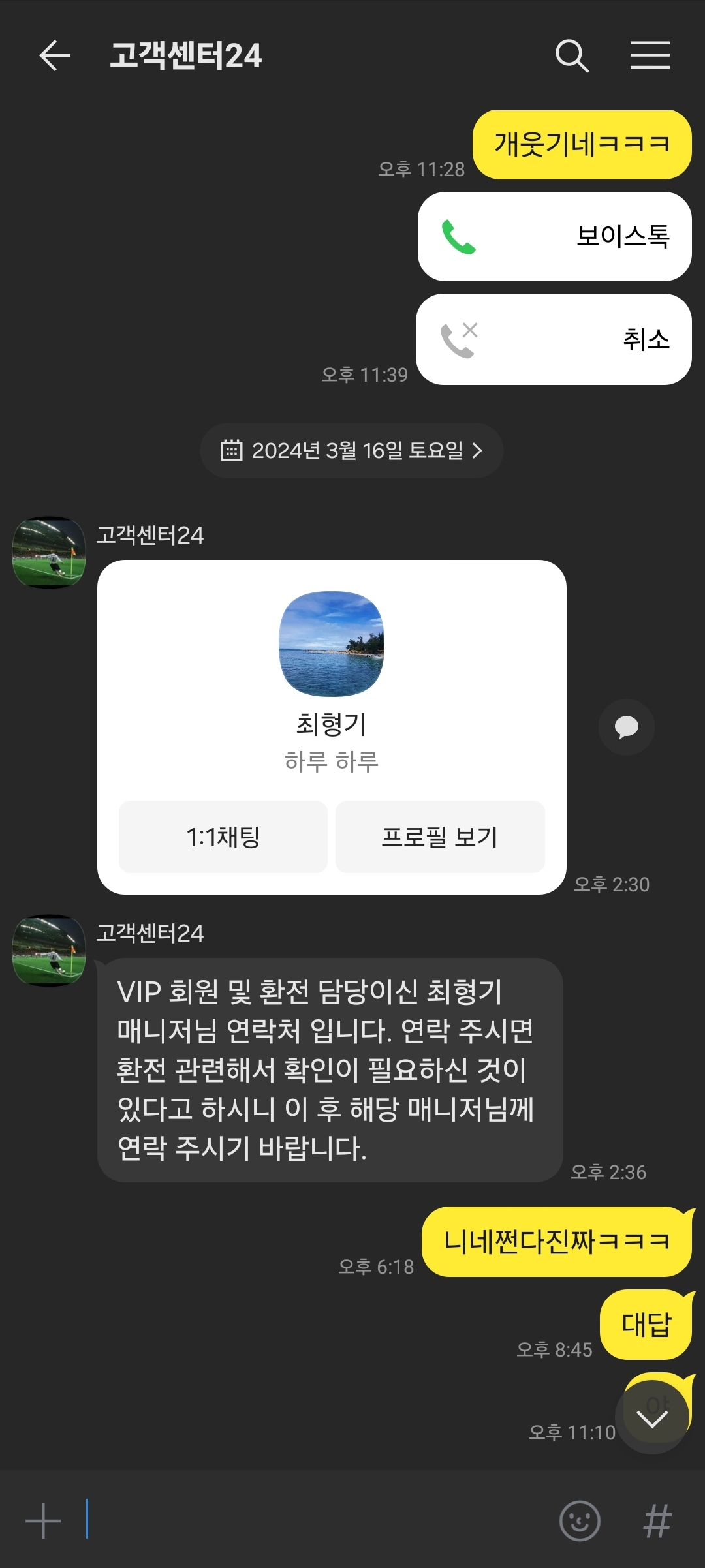This screenshot has width=705, height=1568.
Task: Tap the 보이스톡 call bubble
Action: click(554, 237)
